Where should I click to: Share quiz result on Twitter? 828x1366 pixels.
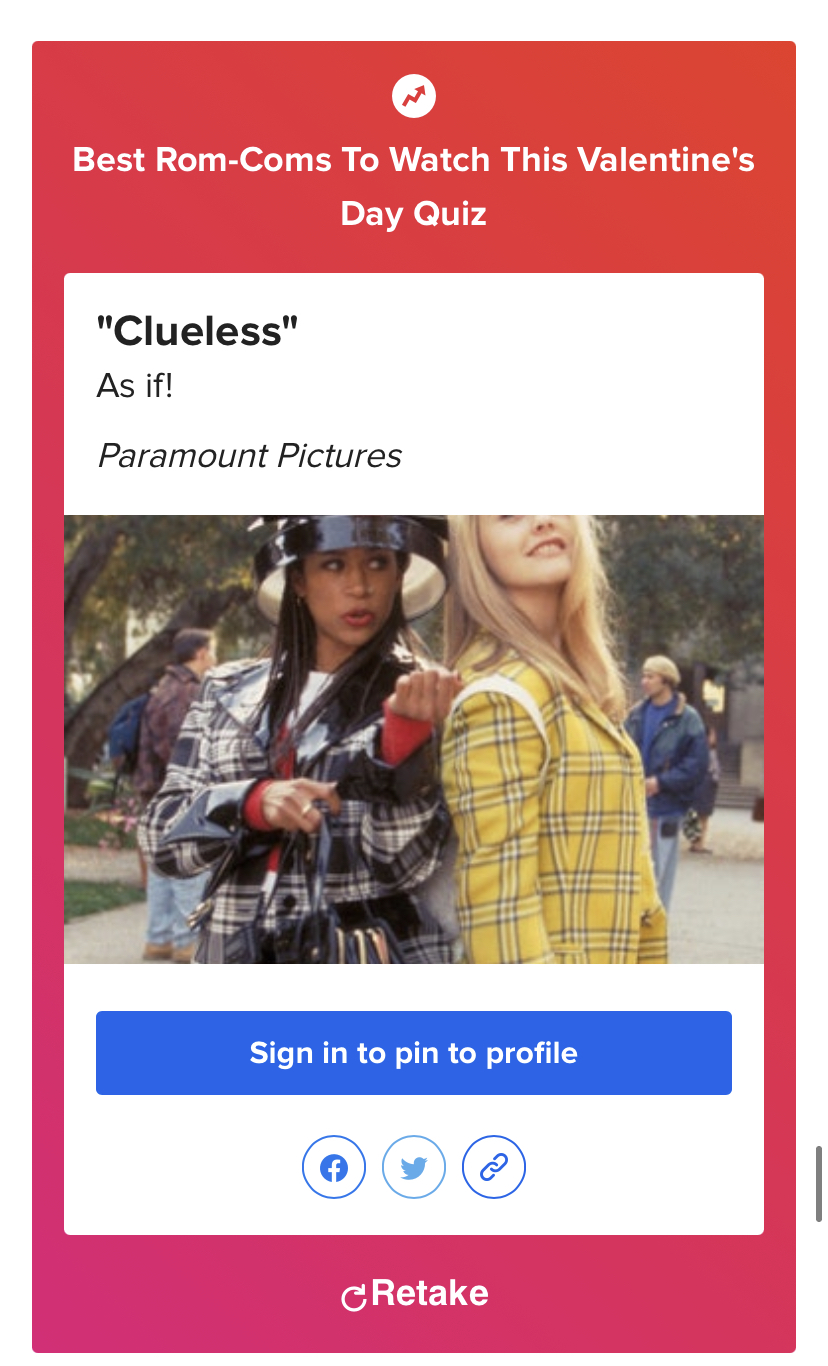414,1167
